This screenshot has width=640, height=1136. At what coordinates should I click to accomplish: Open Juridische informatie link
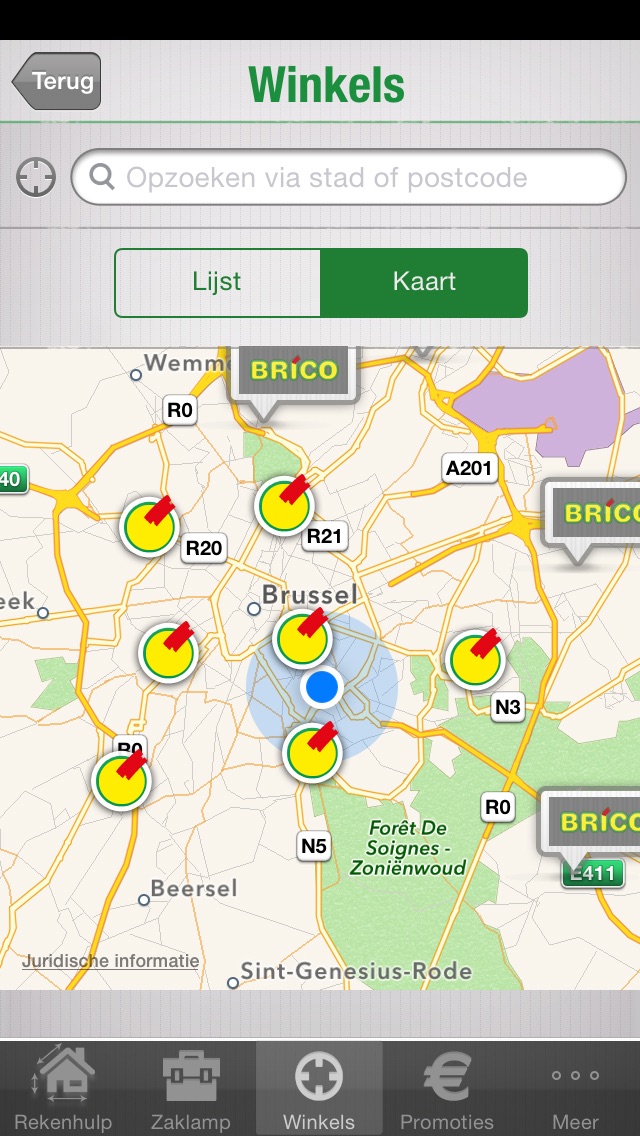click(x=110, y=961)
